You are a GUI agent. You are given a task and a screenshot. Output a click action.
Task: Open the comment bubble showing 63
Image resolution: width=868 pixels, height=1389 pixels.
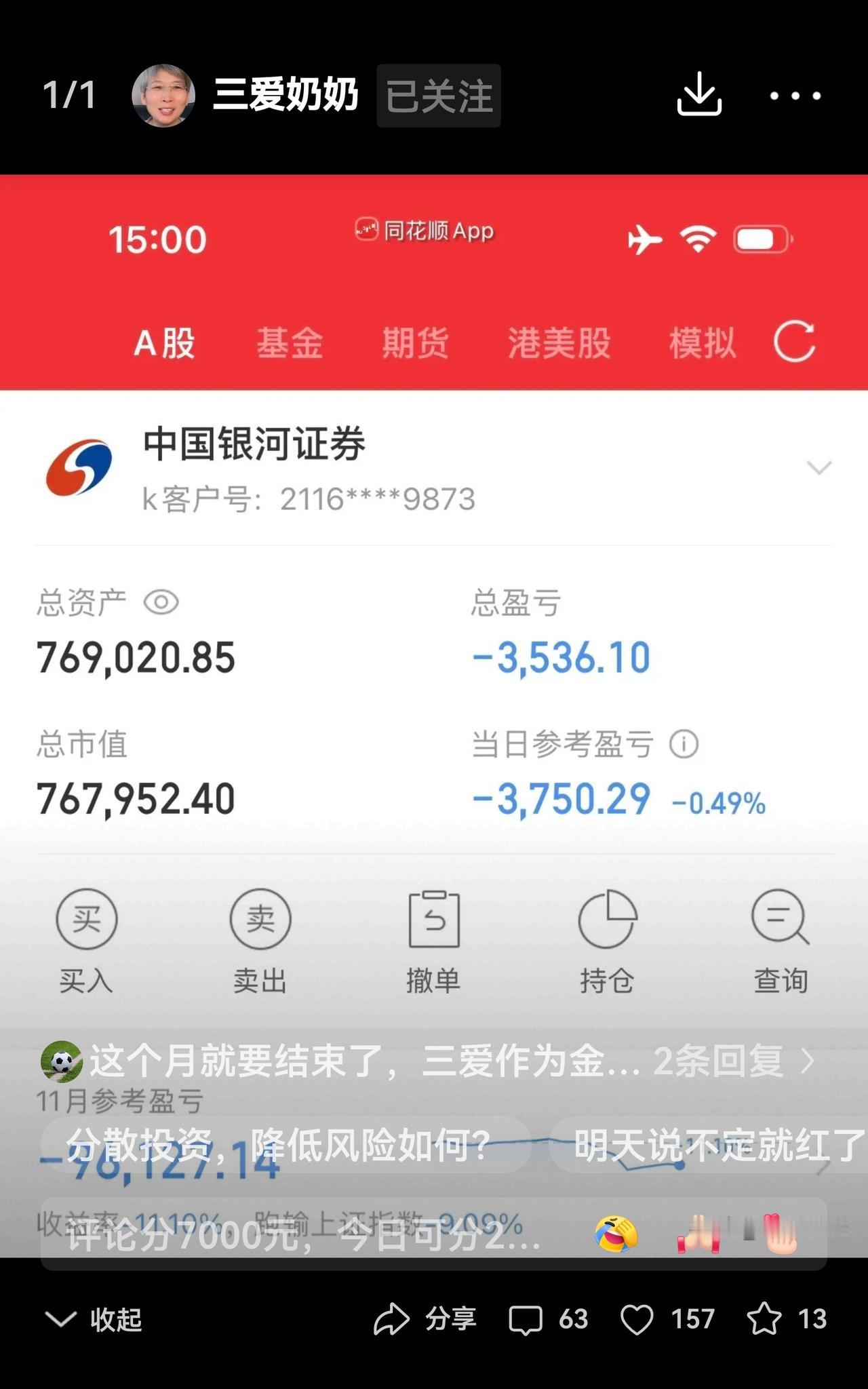coord(526,1317)
